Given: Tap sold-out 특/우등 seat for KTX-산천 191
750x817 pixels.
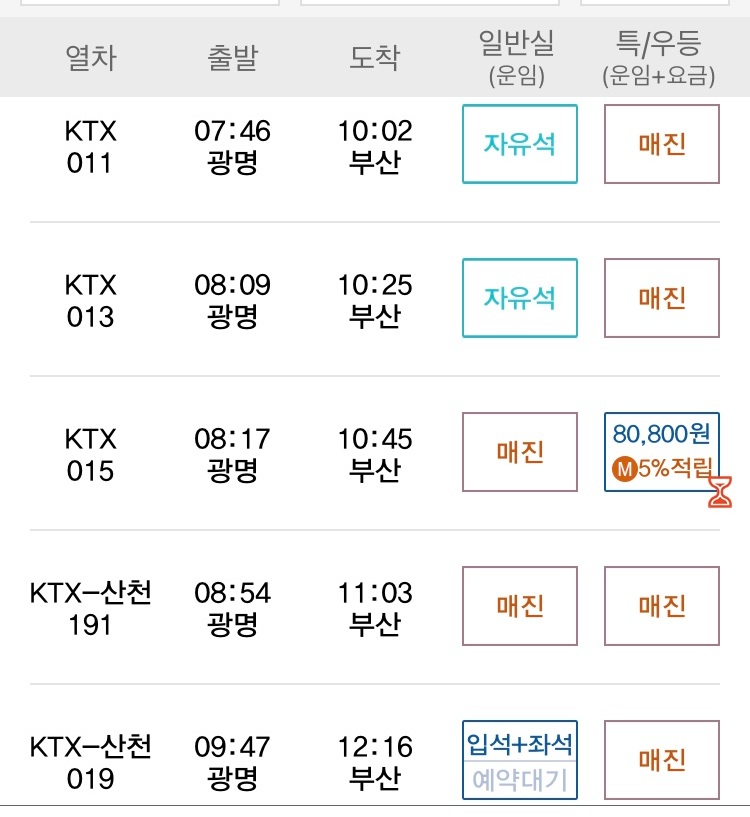Looking at the screenshot, I should click(x=661, y=606).
